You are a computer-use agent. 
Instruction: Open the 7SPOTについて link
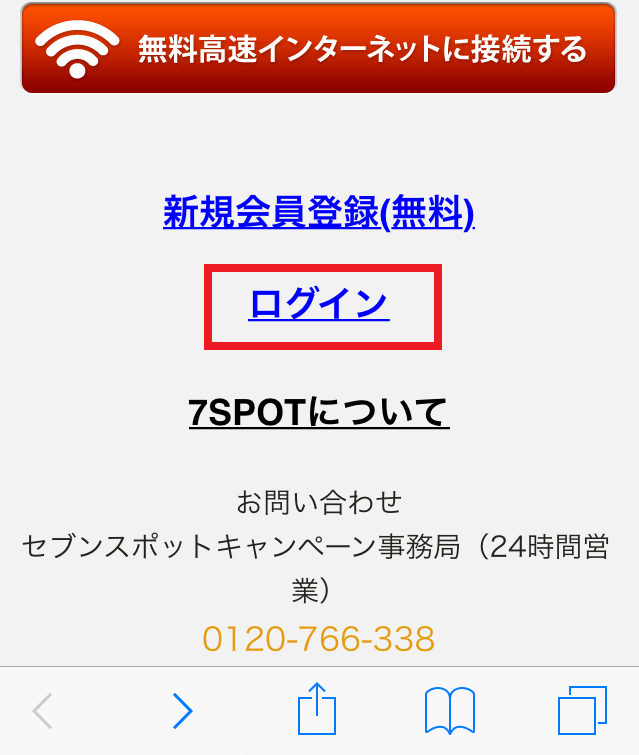[319, 411]
